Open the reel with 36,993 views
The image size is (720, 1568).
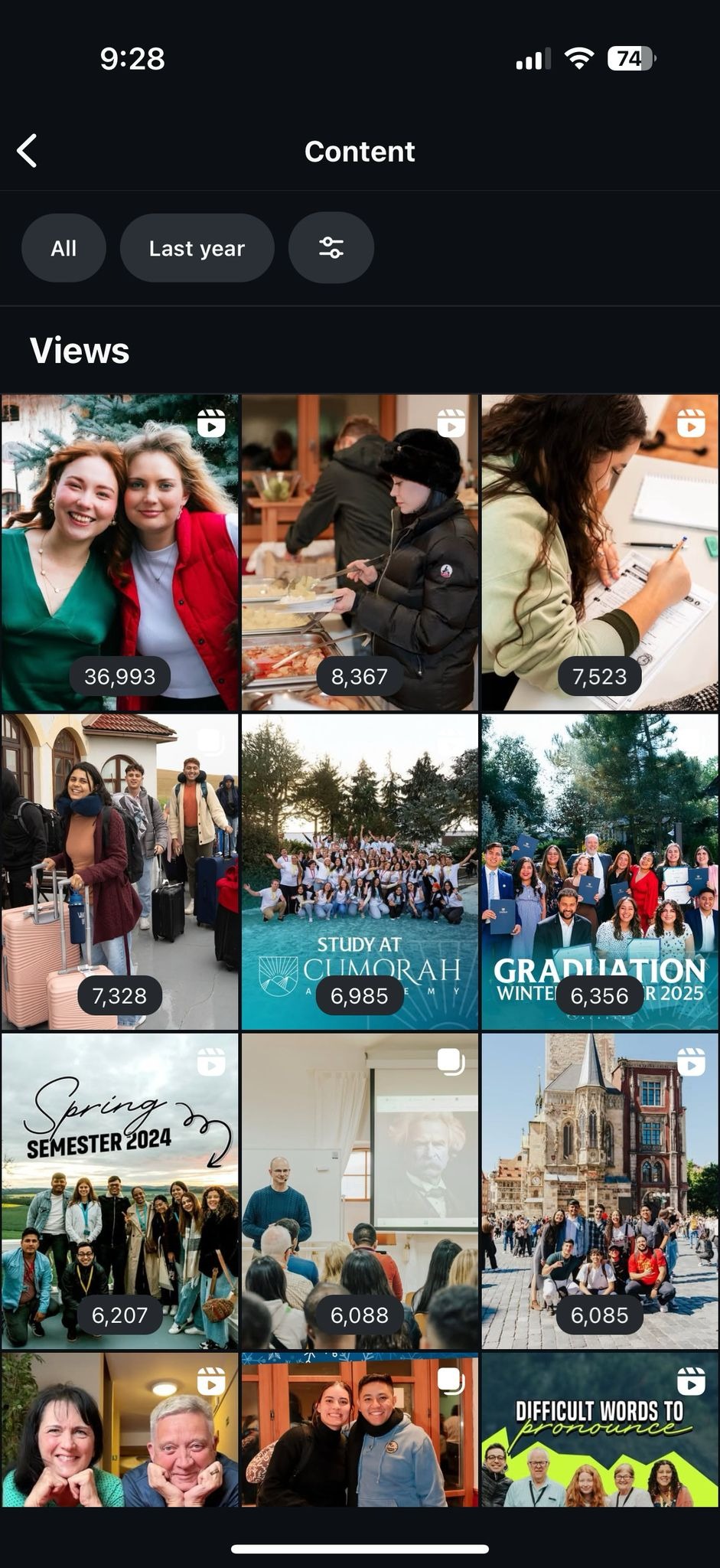tap(119, 551)
